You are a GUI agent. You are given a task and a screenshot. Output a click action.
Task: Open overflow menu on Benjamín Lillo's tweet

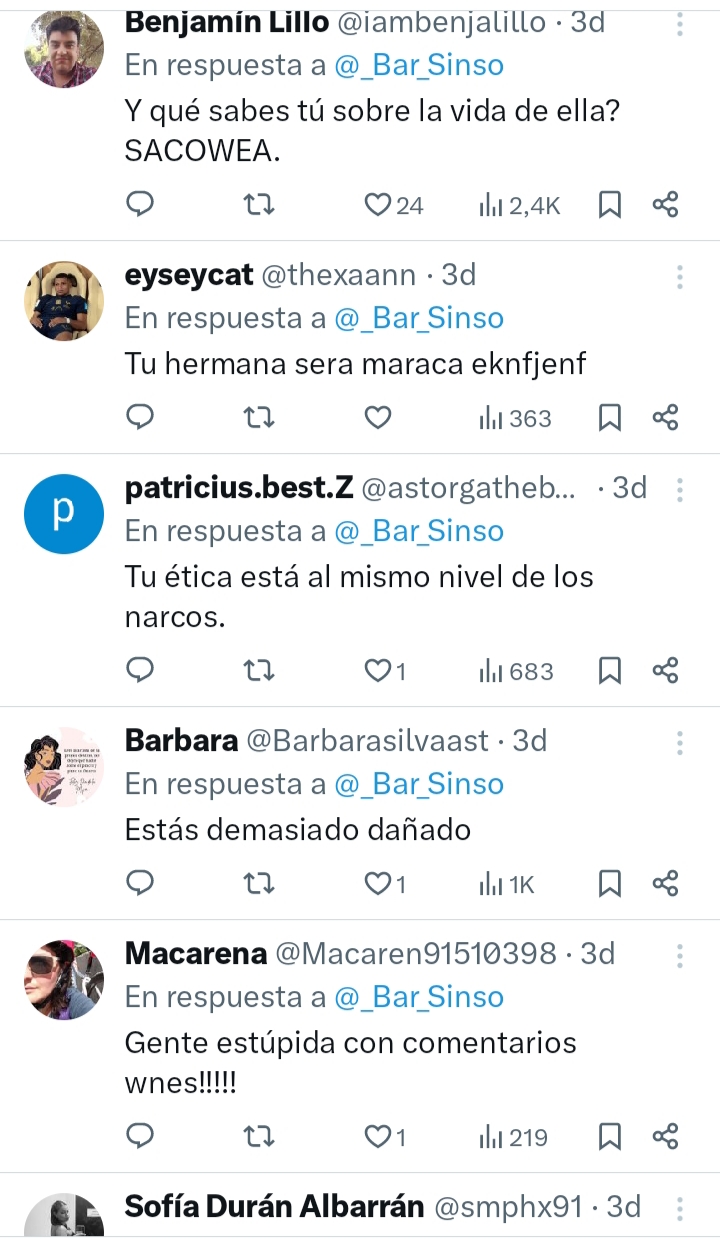click(x=679, y=24)
